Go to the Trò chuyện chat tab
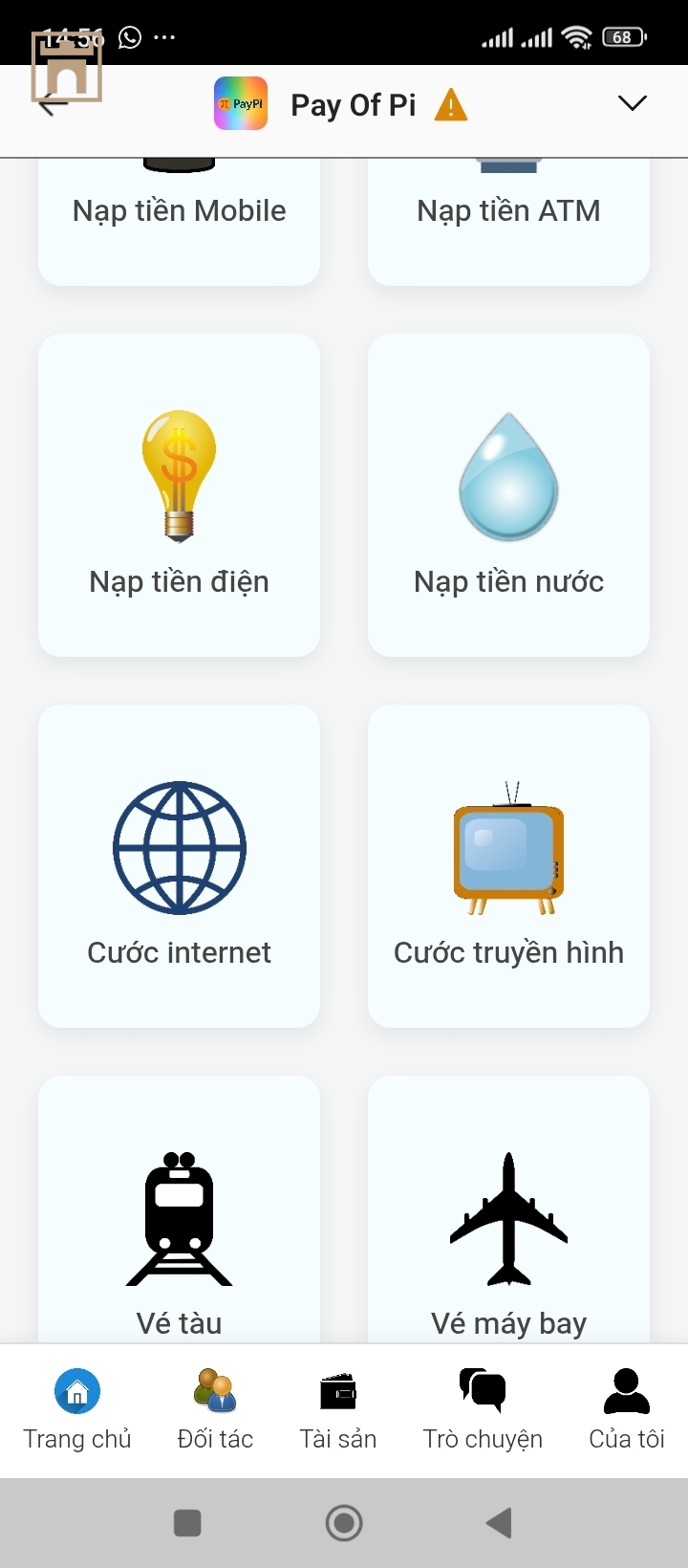Screen dimensions: 688x1568 coord(483,1410)
